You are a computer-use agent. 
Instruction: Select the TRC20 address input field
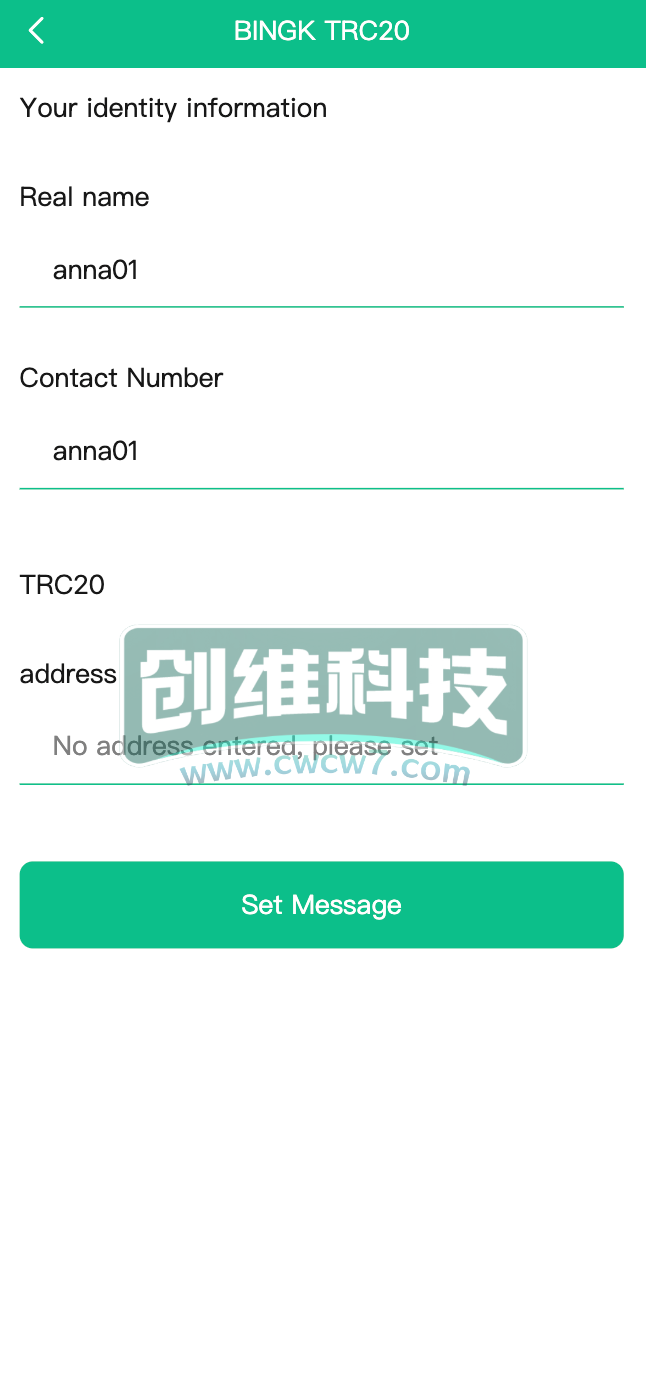321,746
